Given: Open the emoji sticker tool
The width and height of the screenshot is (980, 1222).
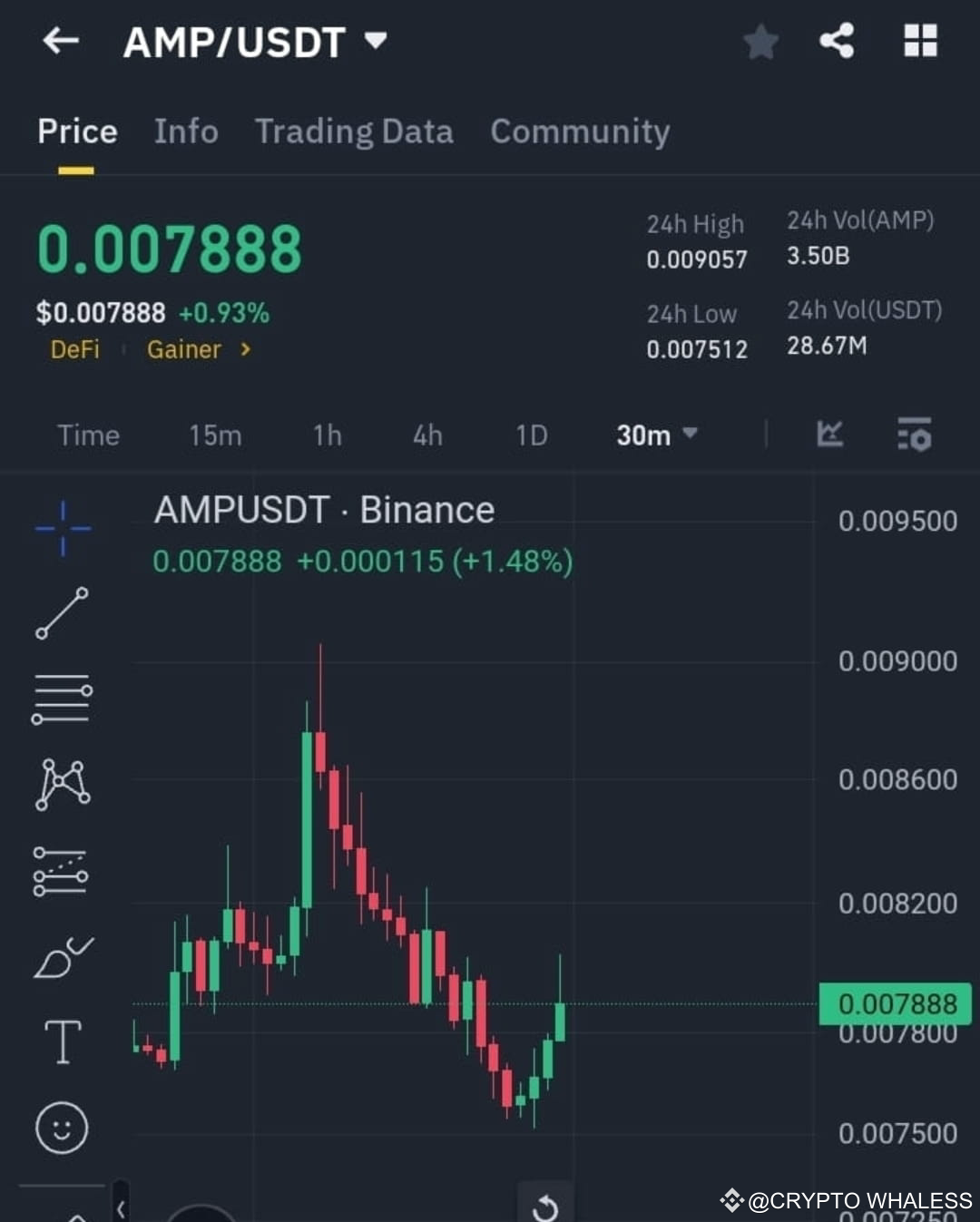Looking at the screenshot, I should coord(62,1129).
